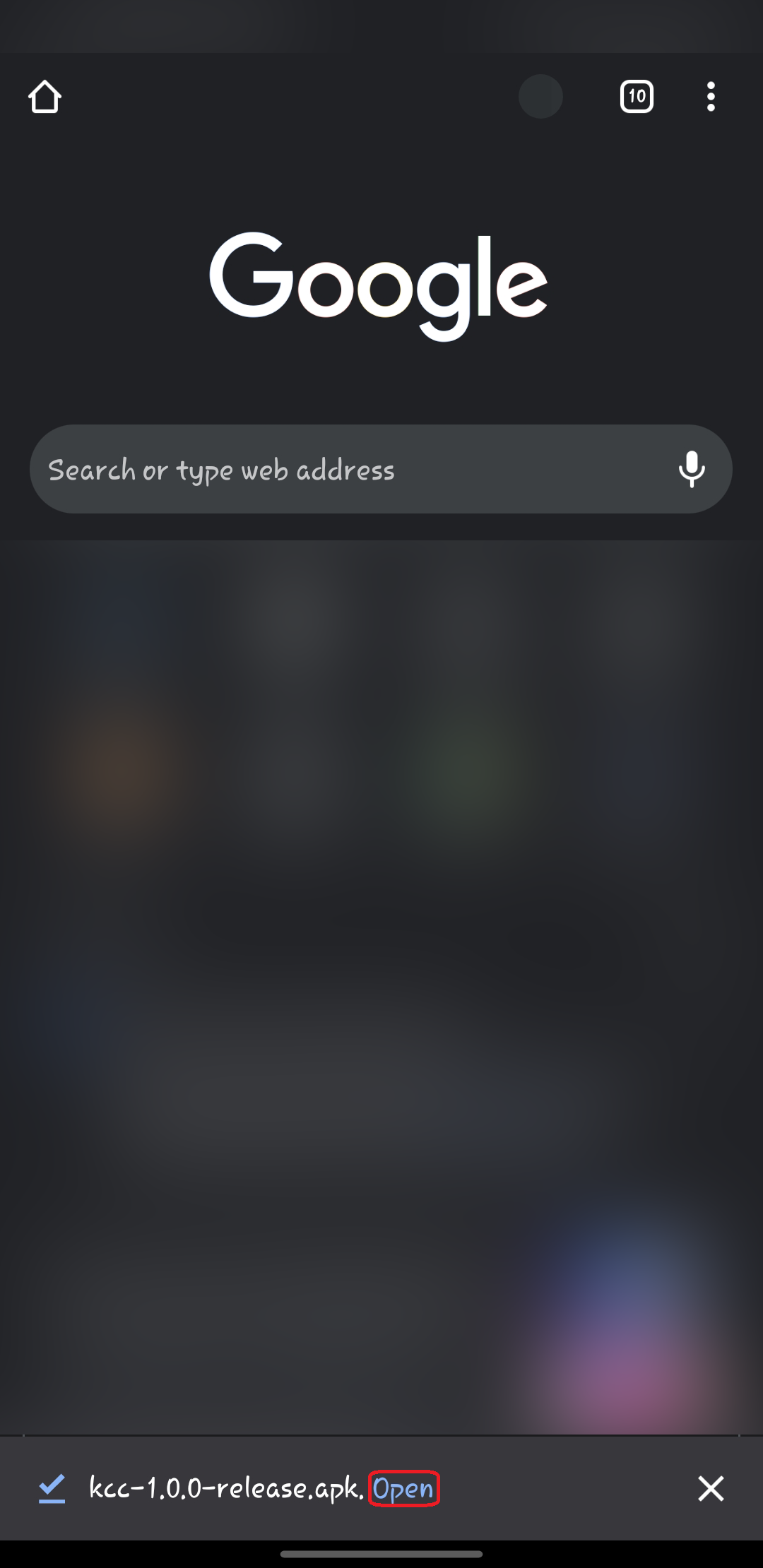763x1568 pixels.
Task: Open the three-dot overflow menu
Action: pos(711,96)
